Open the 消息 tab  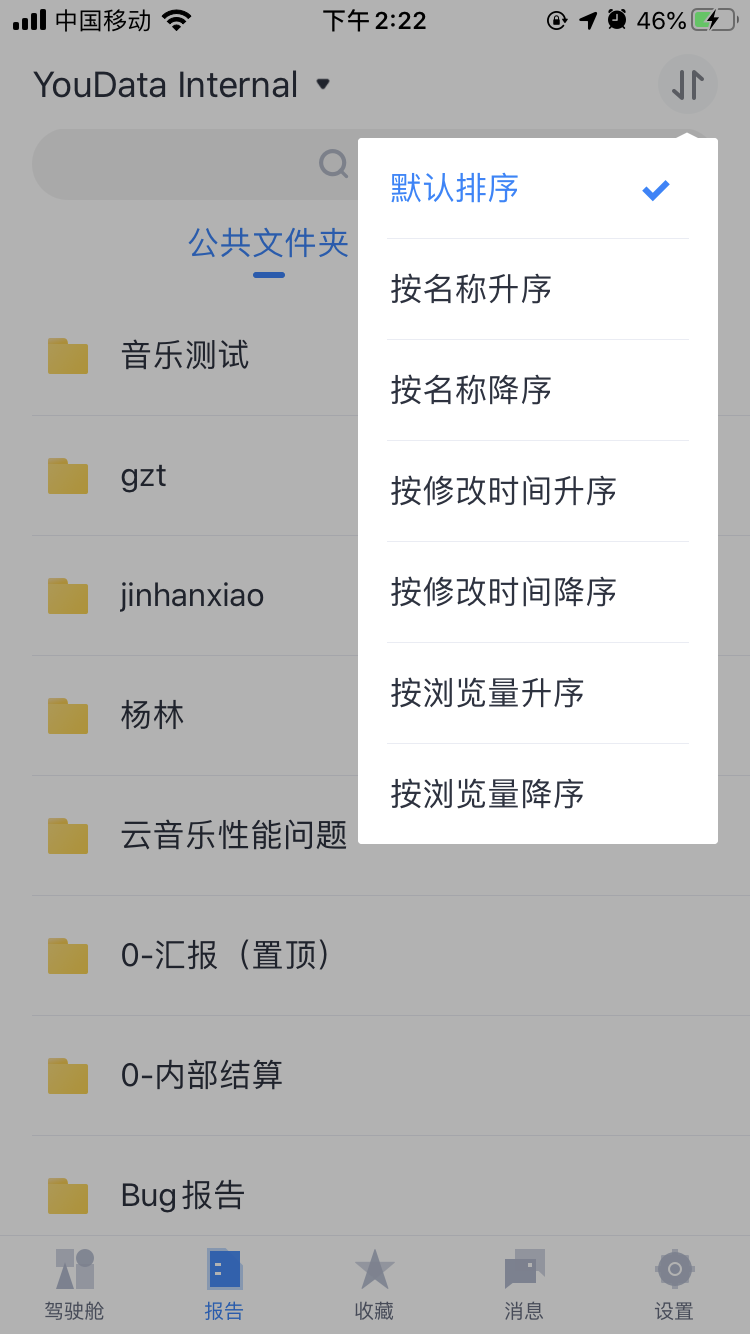[525, 1285]
